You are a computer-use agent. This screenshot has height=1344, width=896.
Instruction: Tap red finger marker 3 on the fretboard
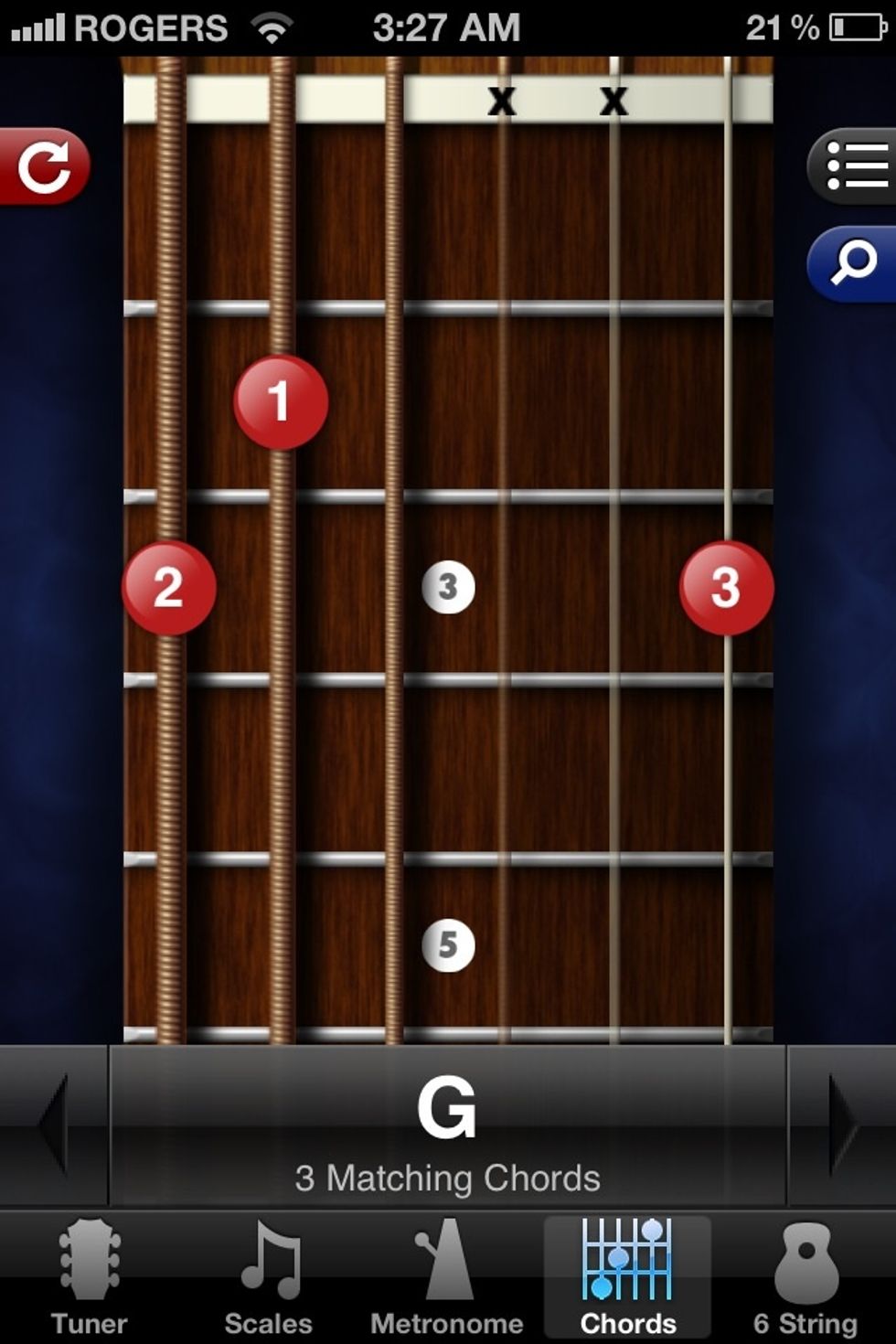pyautogui.click(x=726, y=588)
